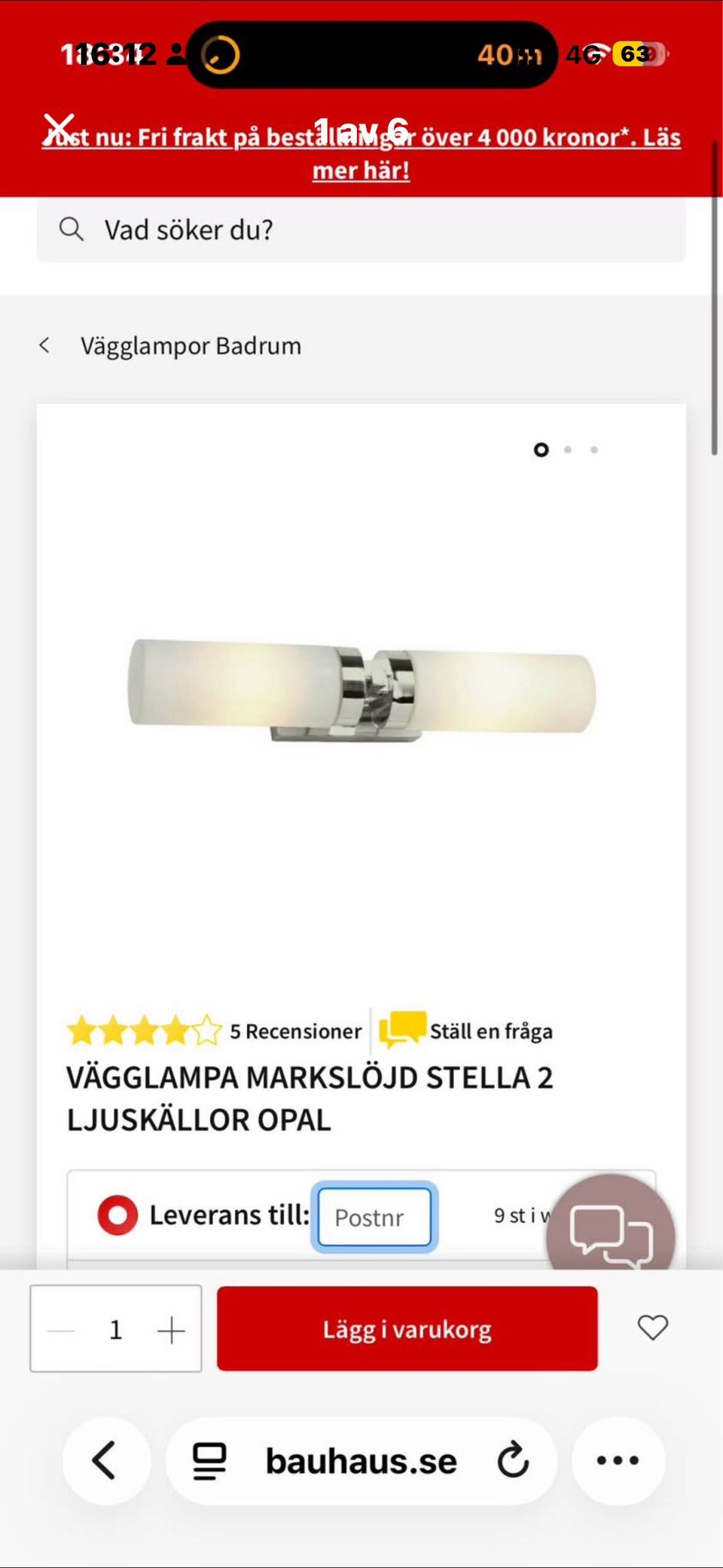Add product to favorites via heart icon
Image resolution: width=723 pixels, height=1568 pixels.
tap(651, 1328)
